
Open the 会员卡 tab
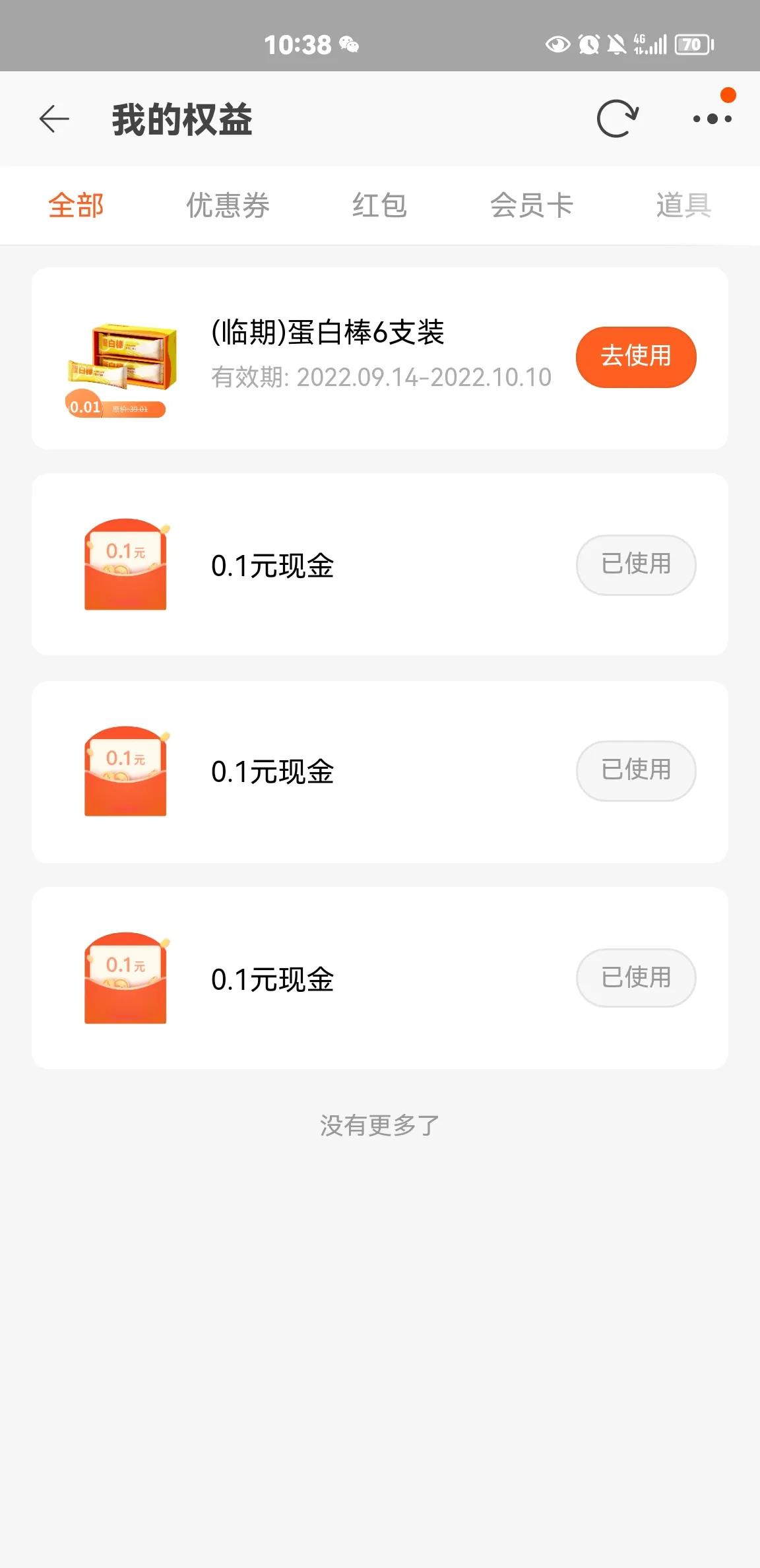click(532, 205)
